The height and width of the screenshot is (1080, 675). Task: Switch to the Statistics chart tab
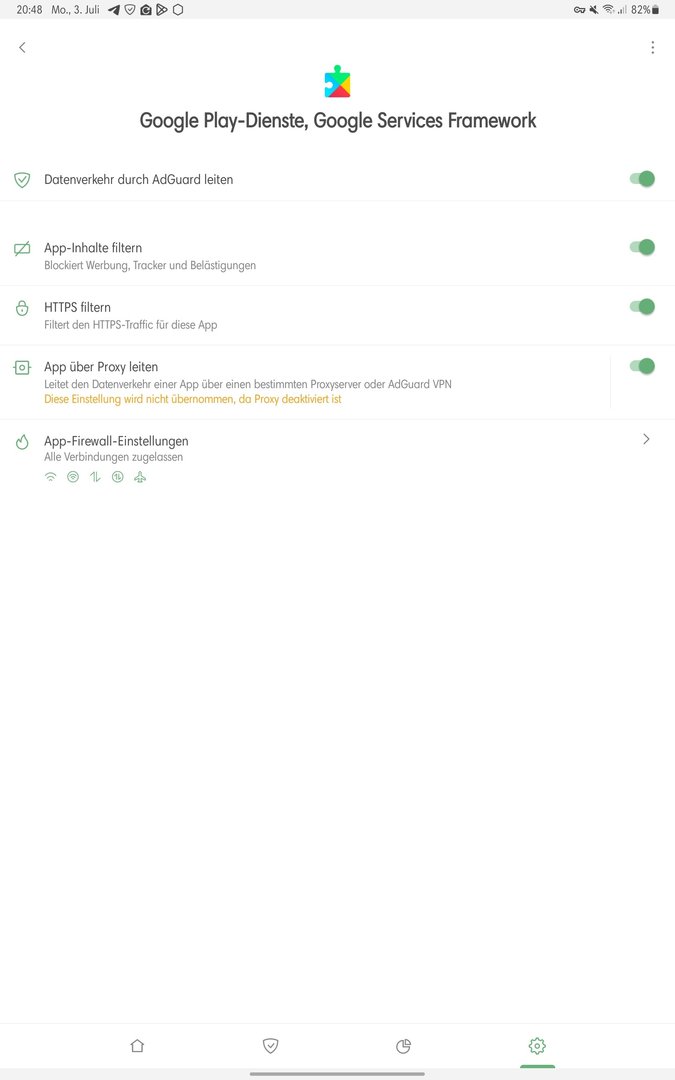pos(404,1046)
